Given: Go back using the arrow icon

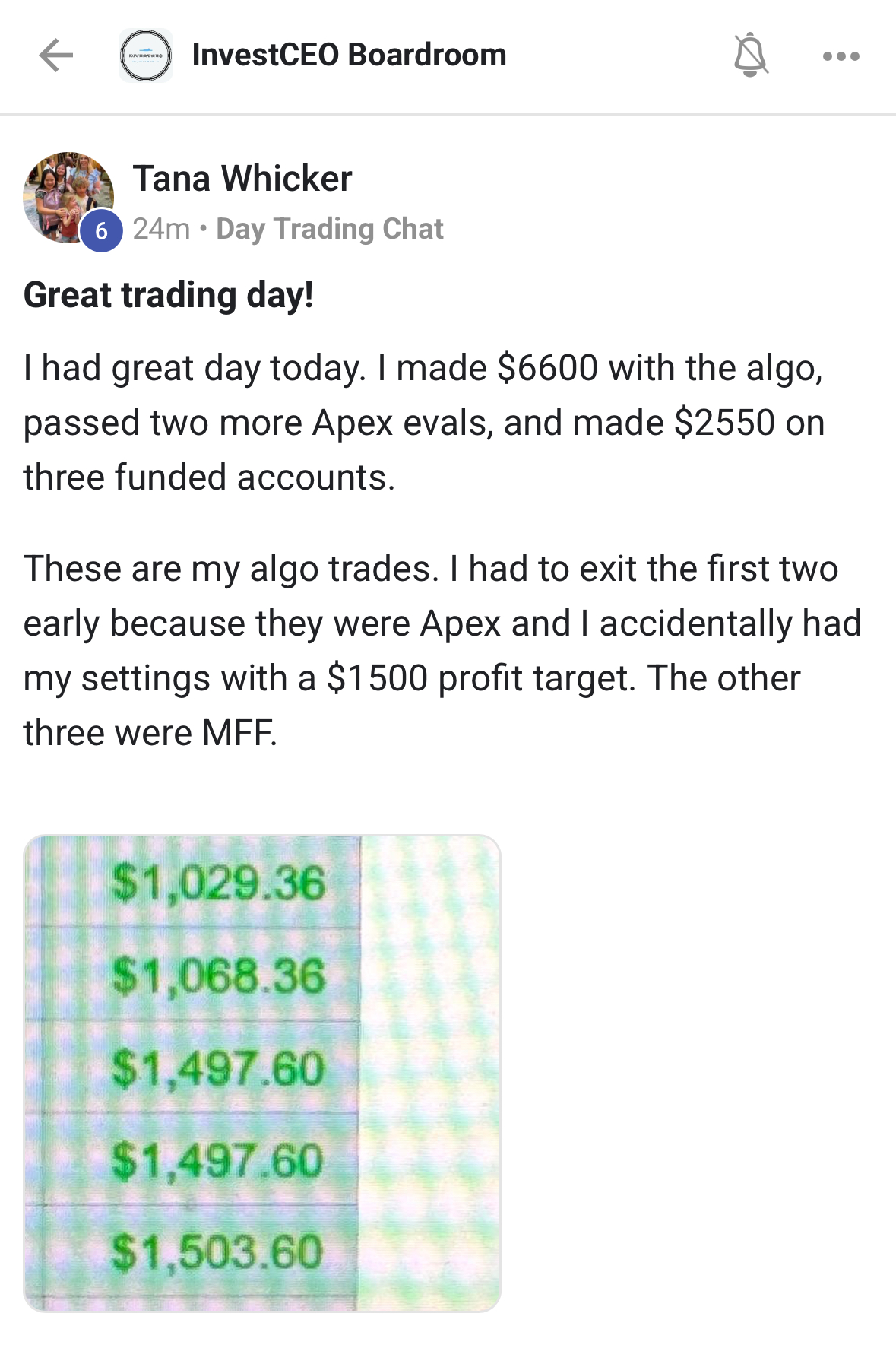Looking at the screenshot, I should pos(56,56).
